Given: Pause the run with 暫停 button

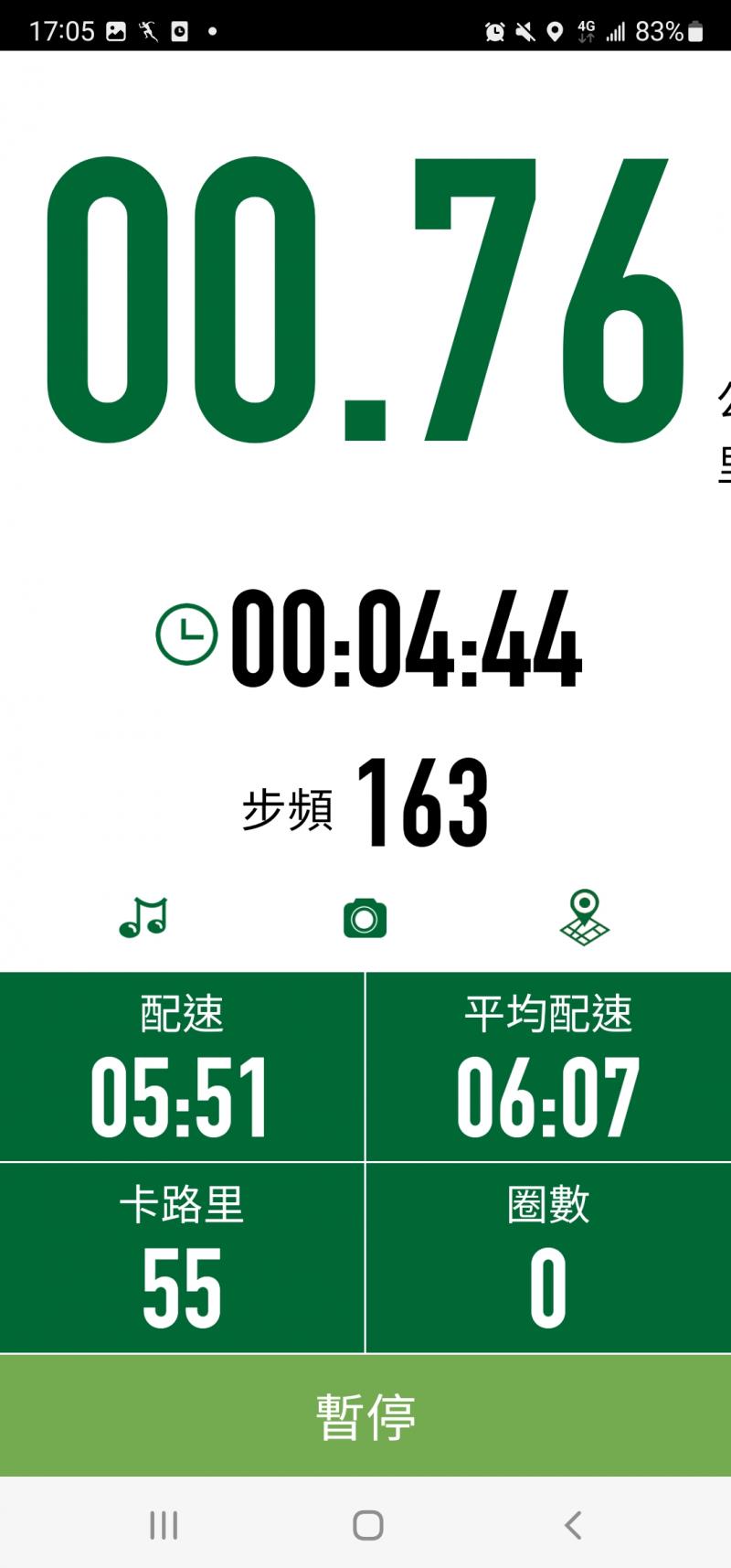Looking at the screenshot, I should tap(365, 1415).
